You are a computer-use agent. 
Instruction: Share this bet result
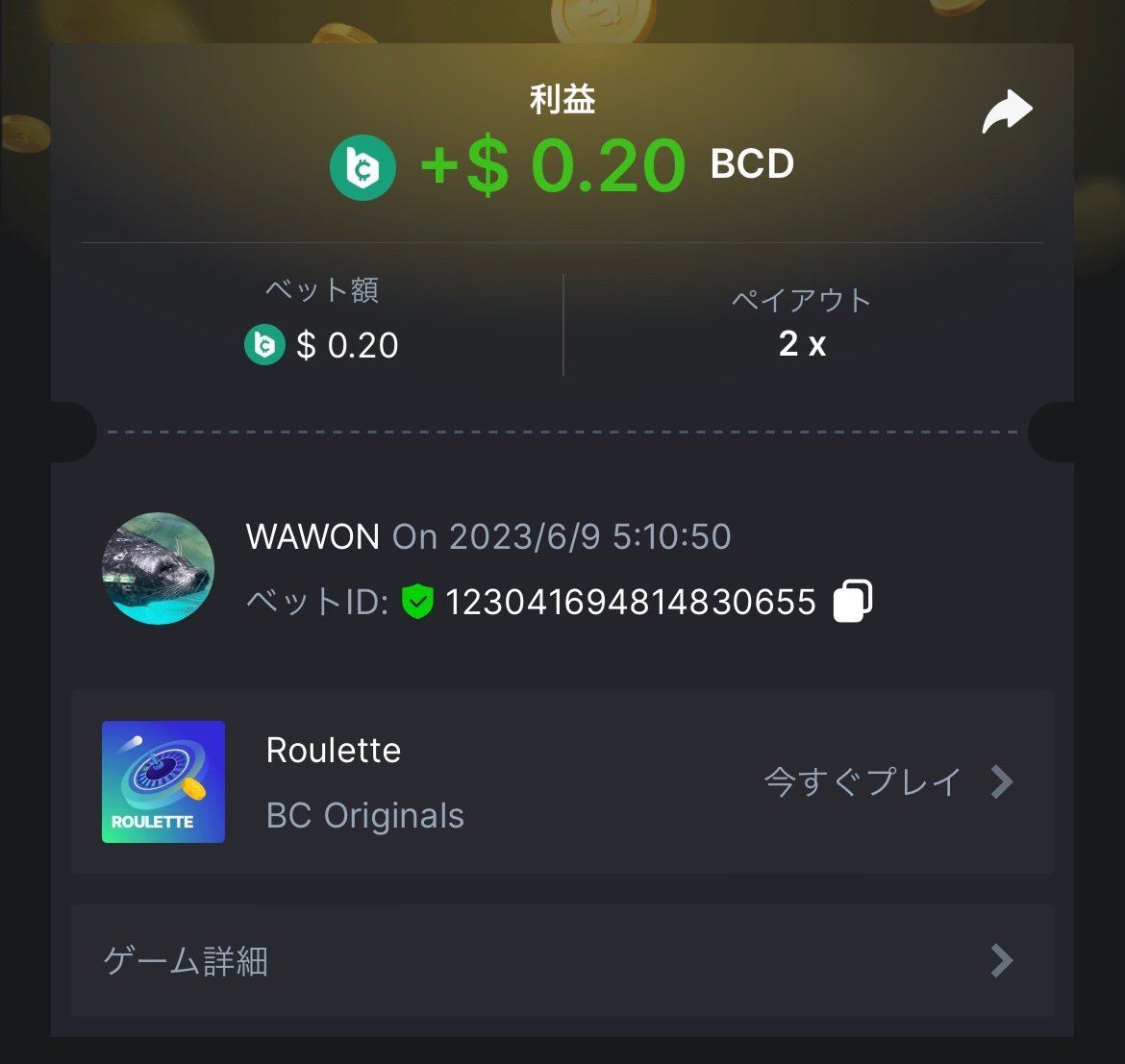(1007, 112)
